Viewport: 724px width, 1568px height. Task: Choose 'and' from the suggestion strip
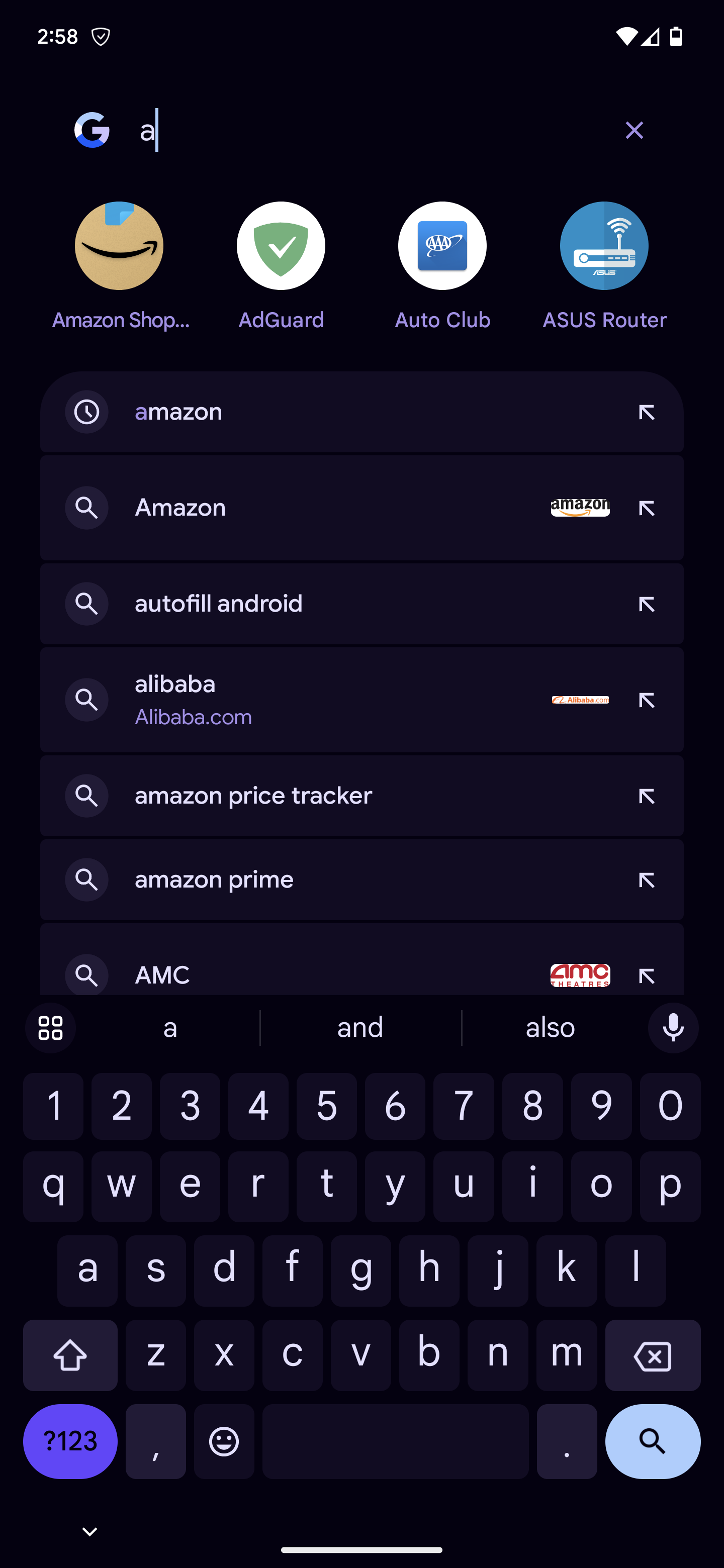click(x=360, y=1027)
